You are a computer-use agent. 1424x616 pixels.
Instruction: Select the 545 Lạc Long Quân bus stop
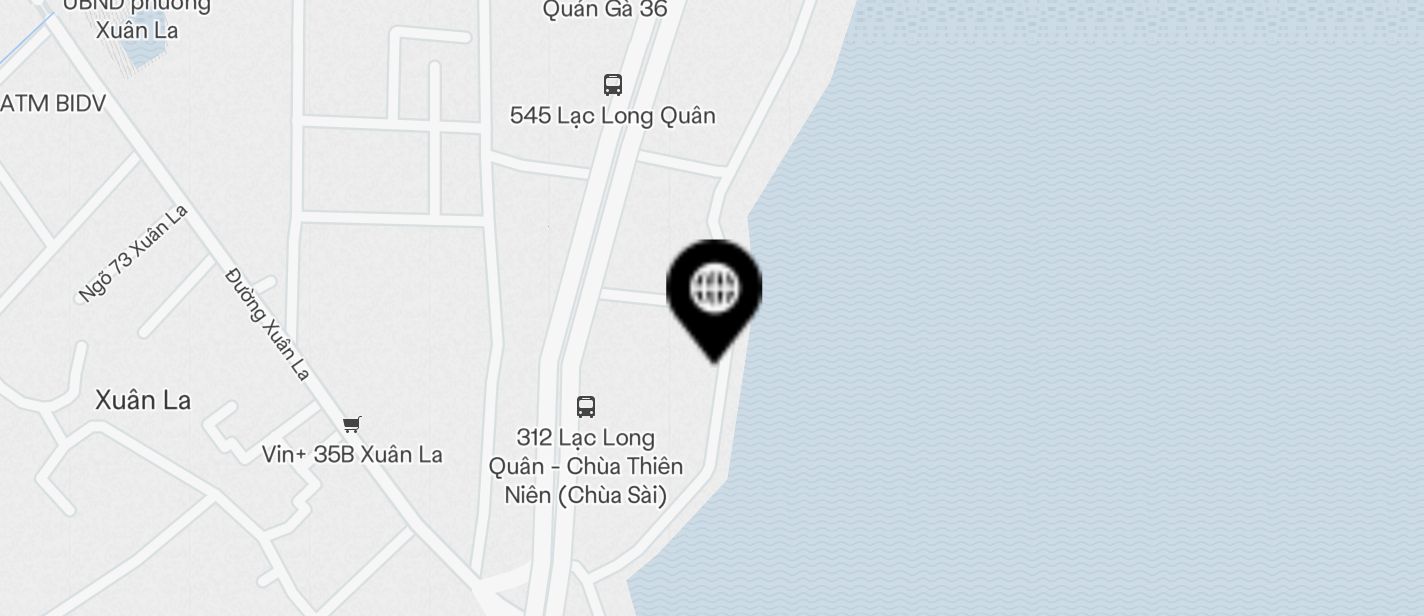click(x=613, y=85)
